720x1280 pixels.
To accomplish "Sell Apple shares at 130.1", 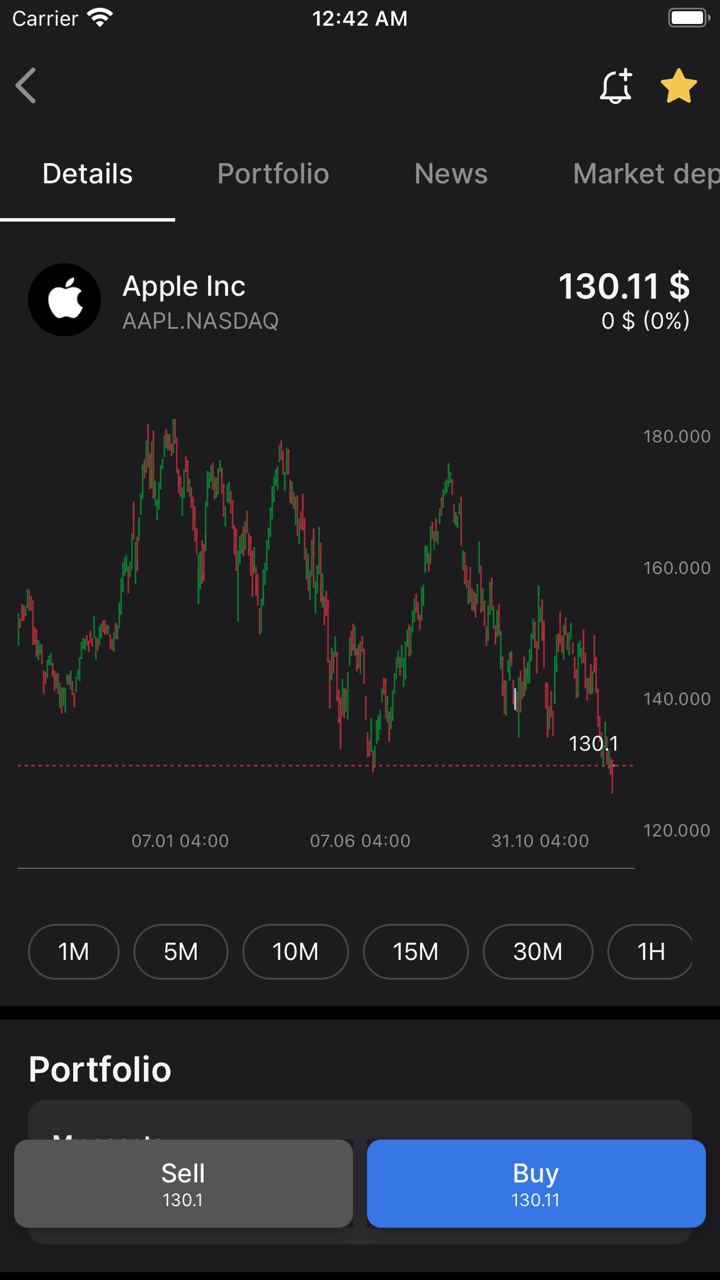I will pos(183,1183).
